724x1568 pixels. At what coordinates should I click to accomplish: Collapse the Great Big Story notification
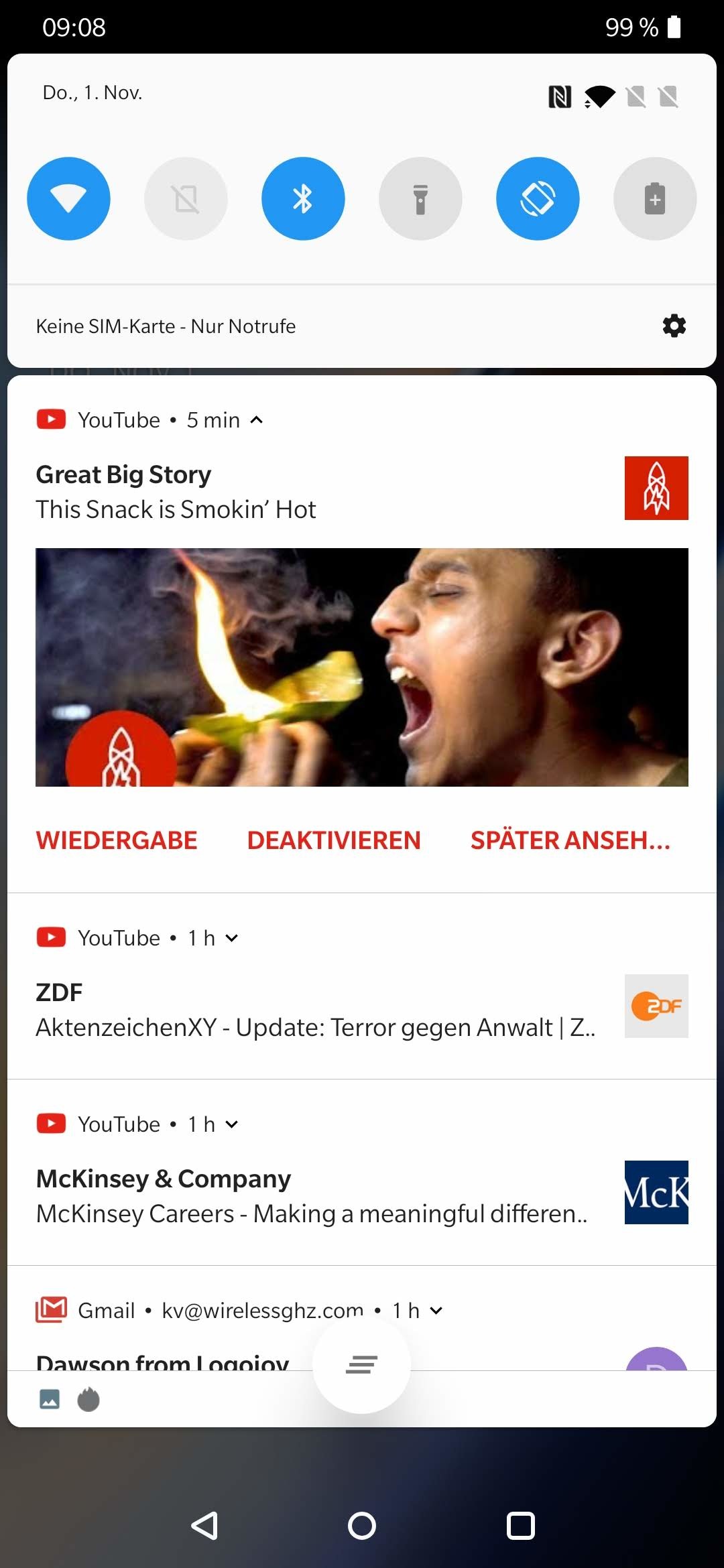256,420
